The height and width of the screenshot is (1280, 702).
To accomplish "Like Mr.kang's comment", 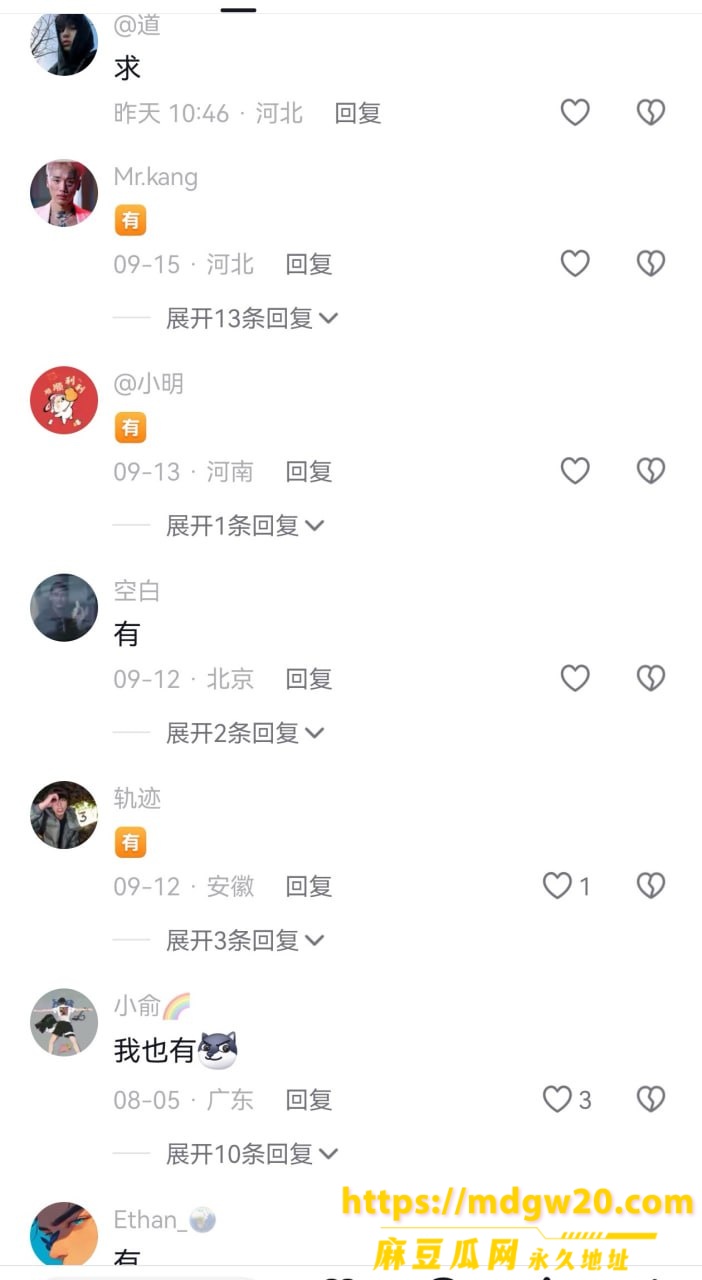I will (575, 263).
